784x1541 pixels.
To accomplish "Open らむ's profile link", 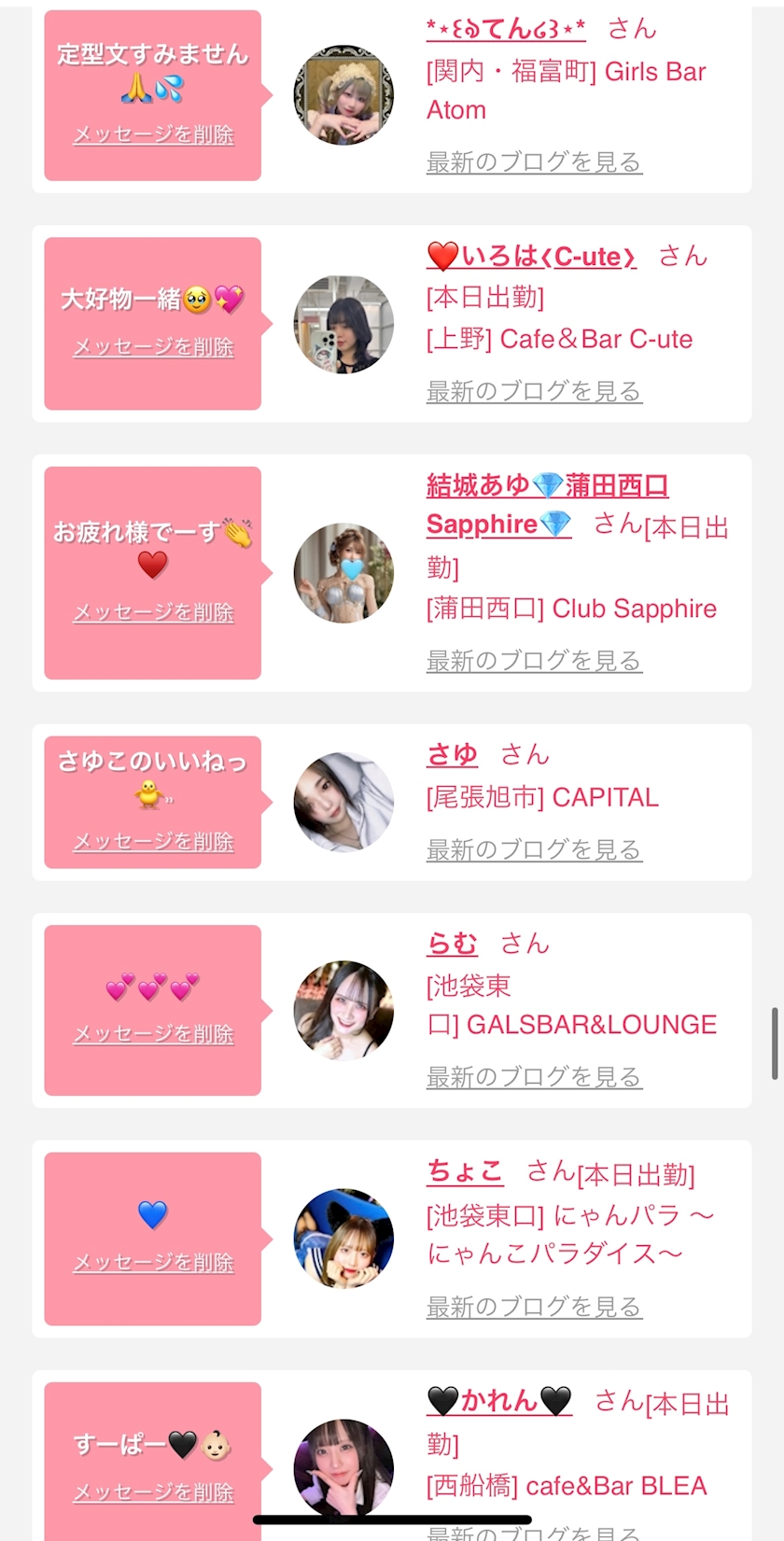I will coord(452,944).
